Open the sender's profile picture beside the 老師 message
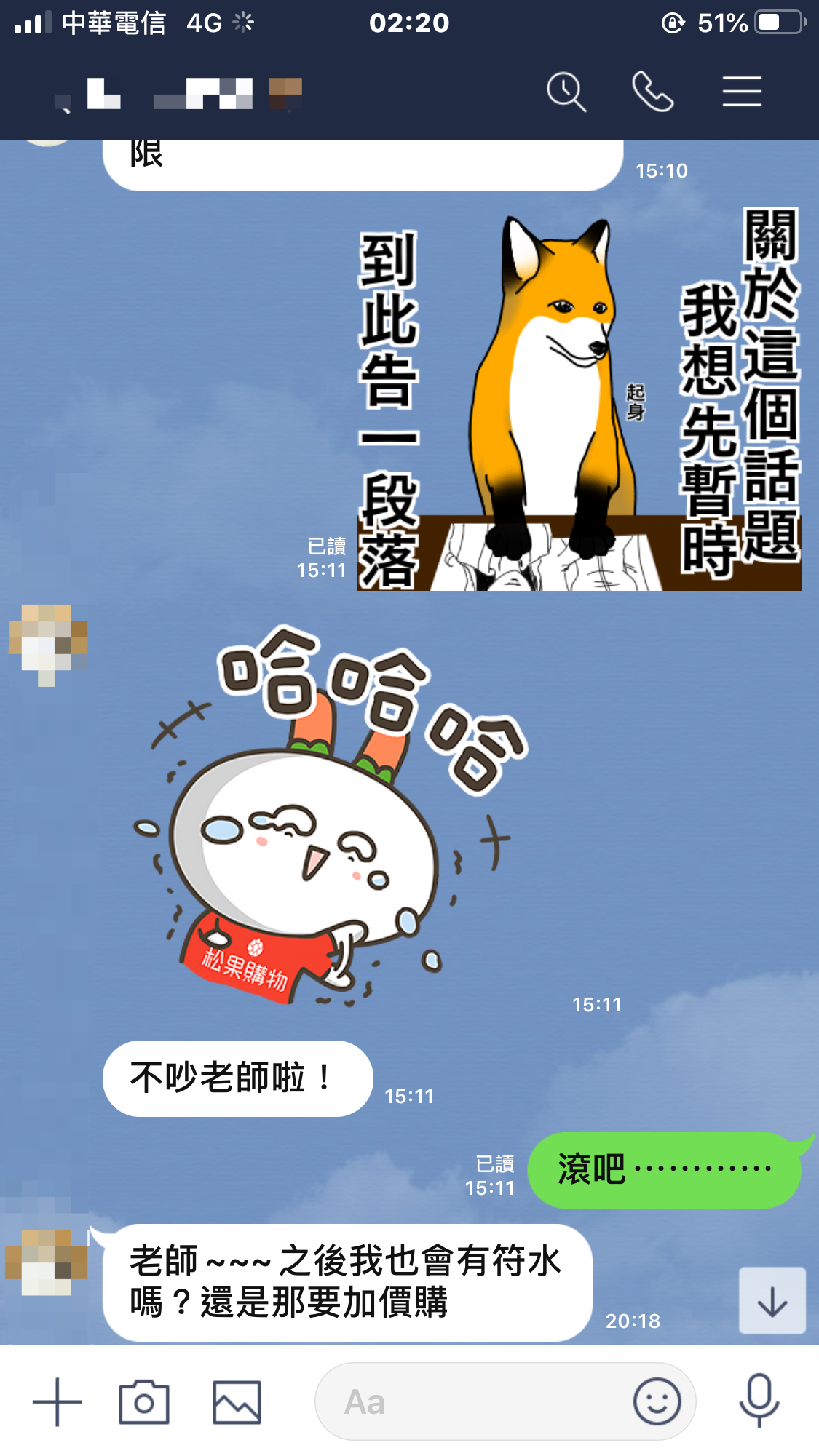The image size is (819, 1456). (47, 1262)
